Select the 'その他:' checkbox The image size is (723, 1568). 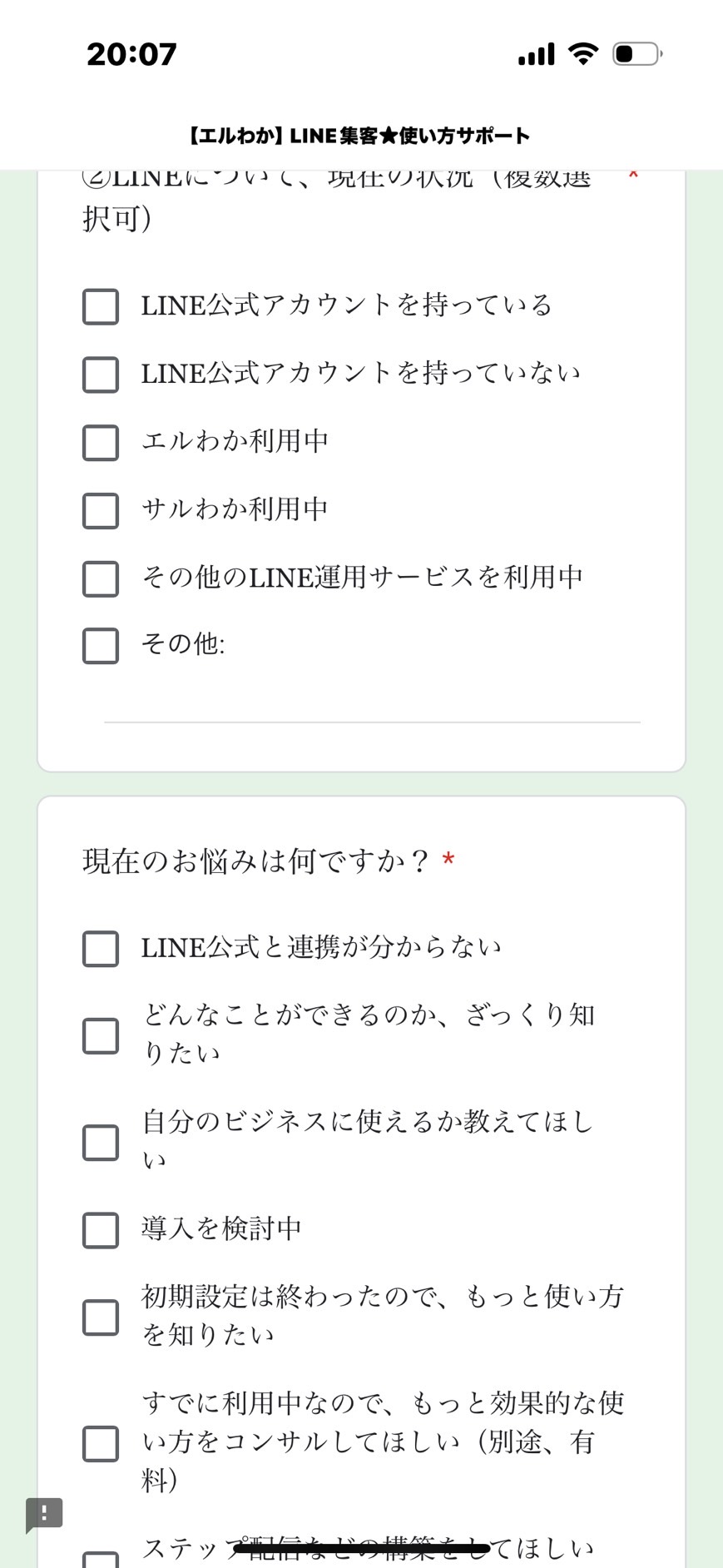click(101, 646)
